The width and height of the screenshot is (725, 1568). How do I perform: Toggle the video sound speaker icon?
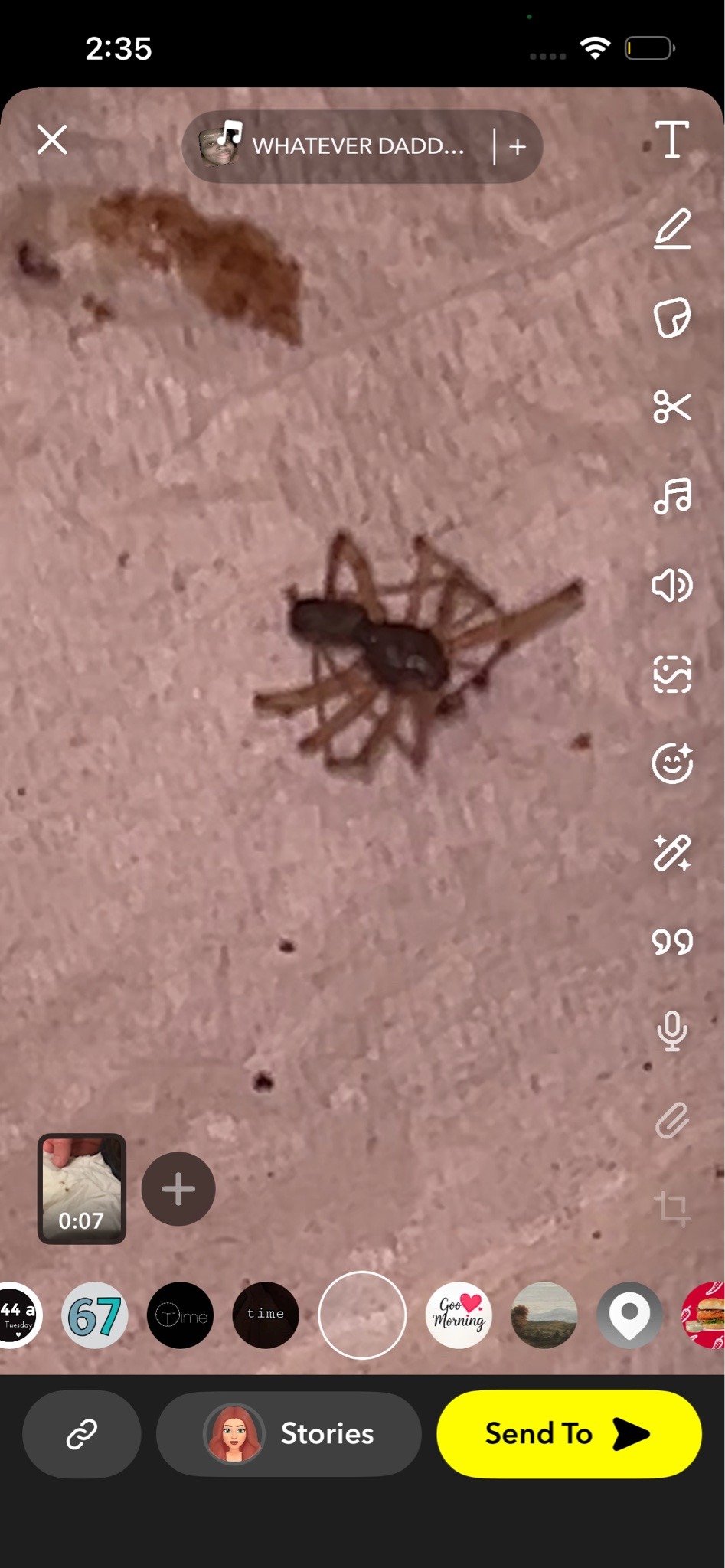point(672,586)
